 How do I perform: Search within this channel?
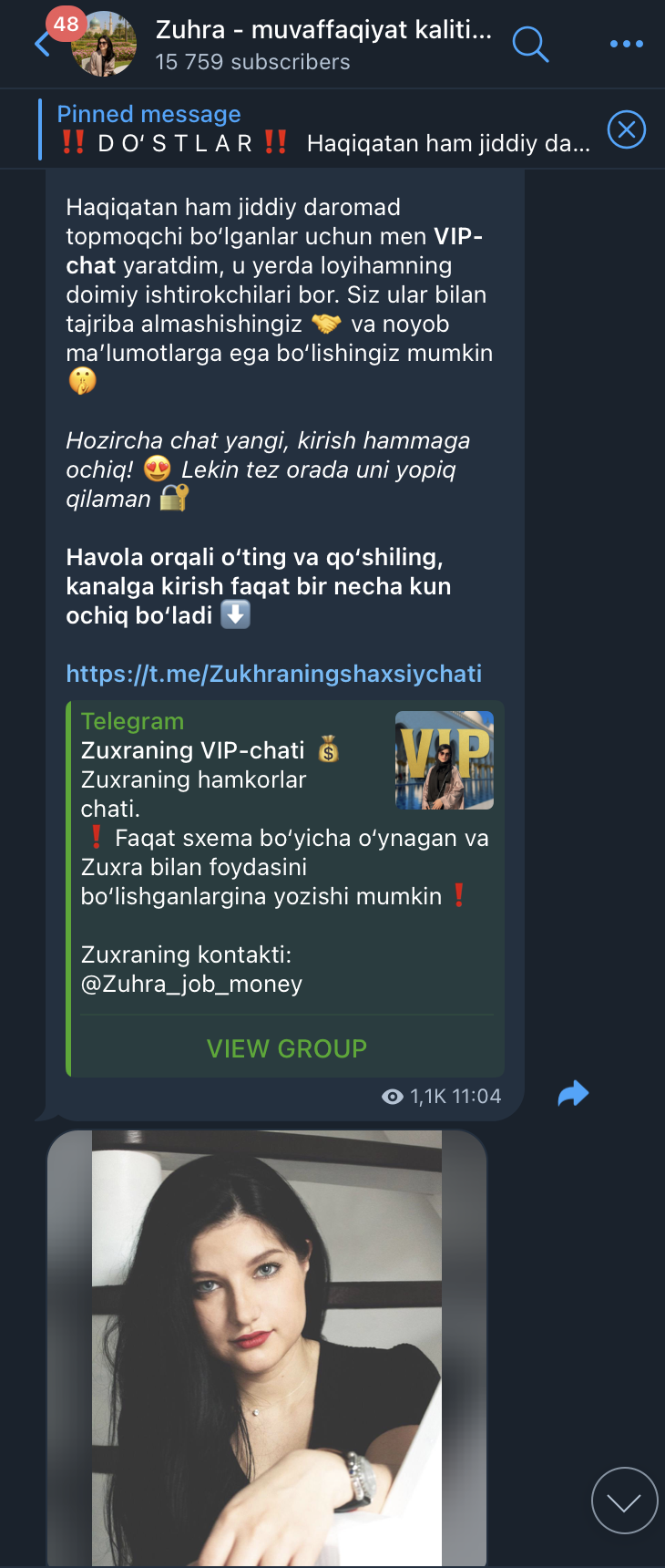tap(530, 44)
